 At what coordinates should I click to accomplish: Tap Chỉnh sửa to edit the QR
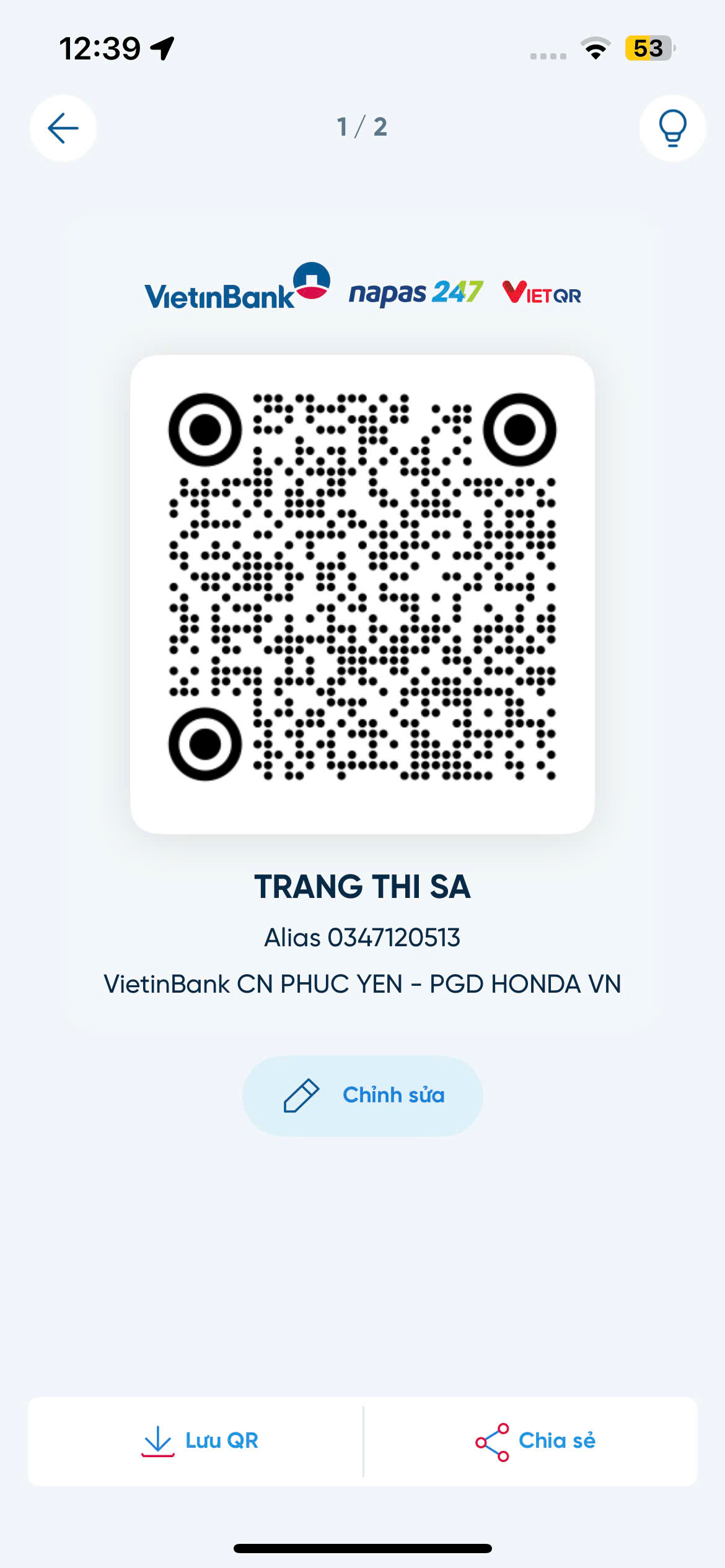coord(362,1095)
